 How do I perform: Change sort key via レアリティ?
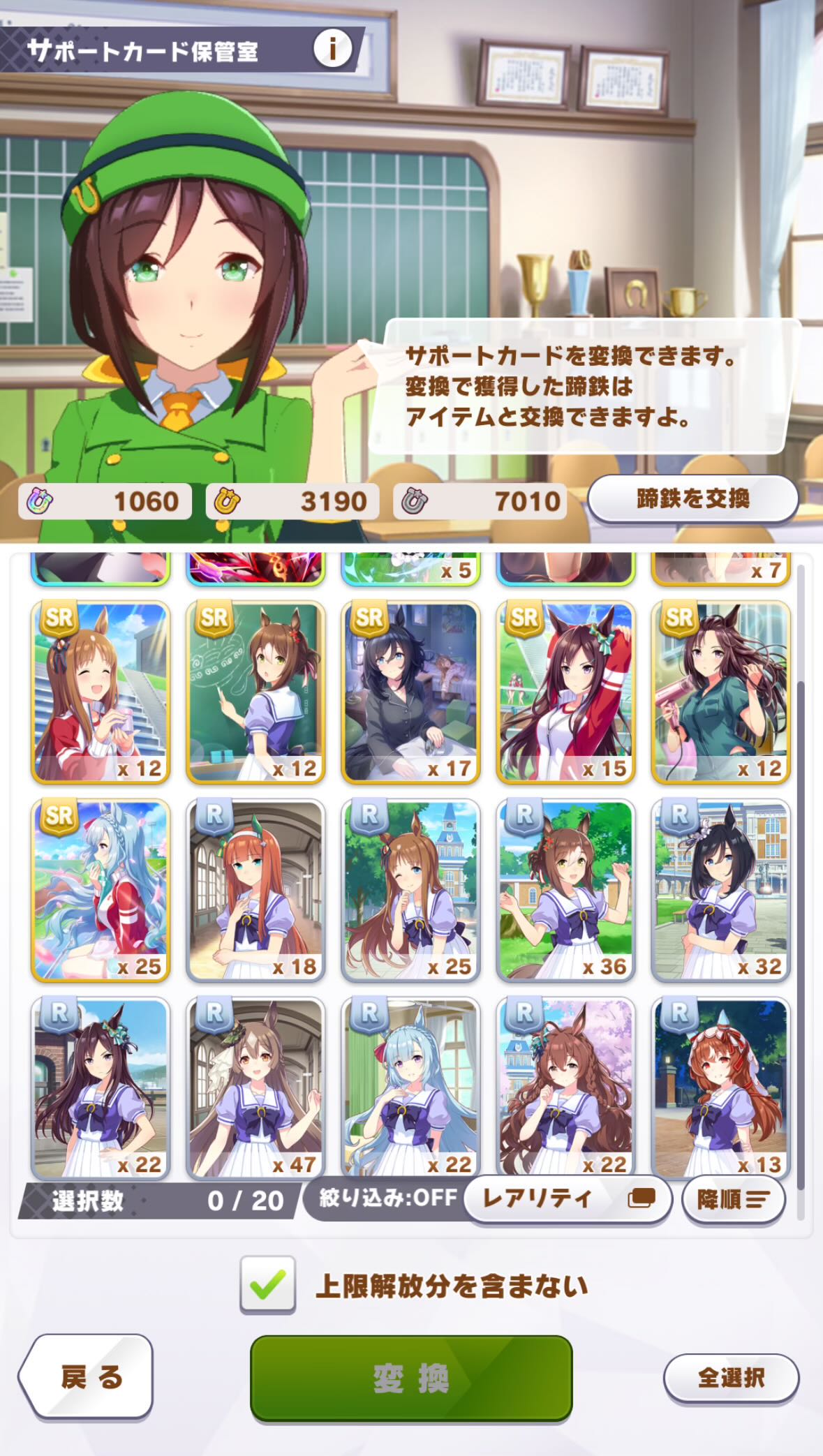point(568,1199)
